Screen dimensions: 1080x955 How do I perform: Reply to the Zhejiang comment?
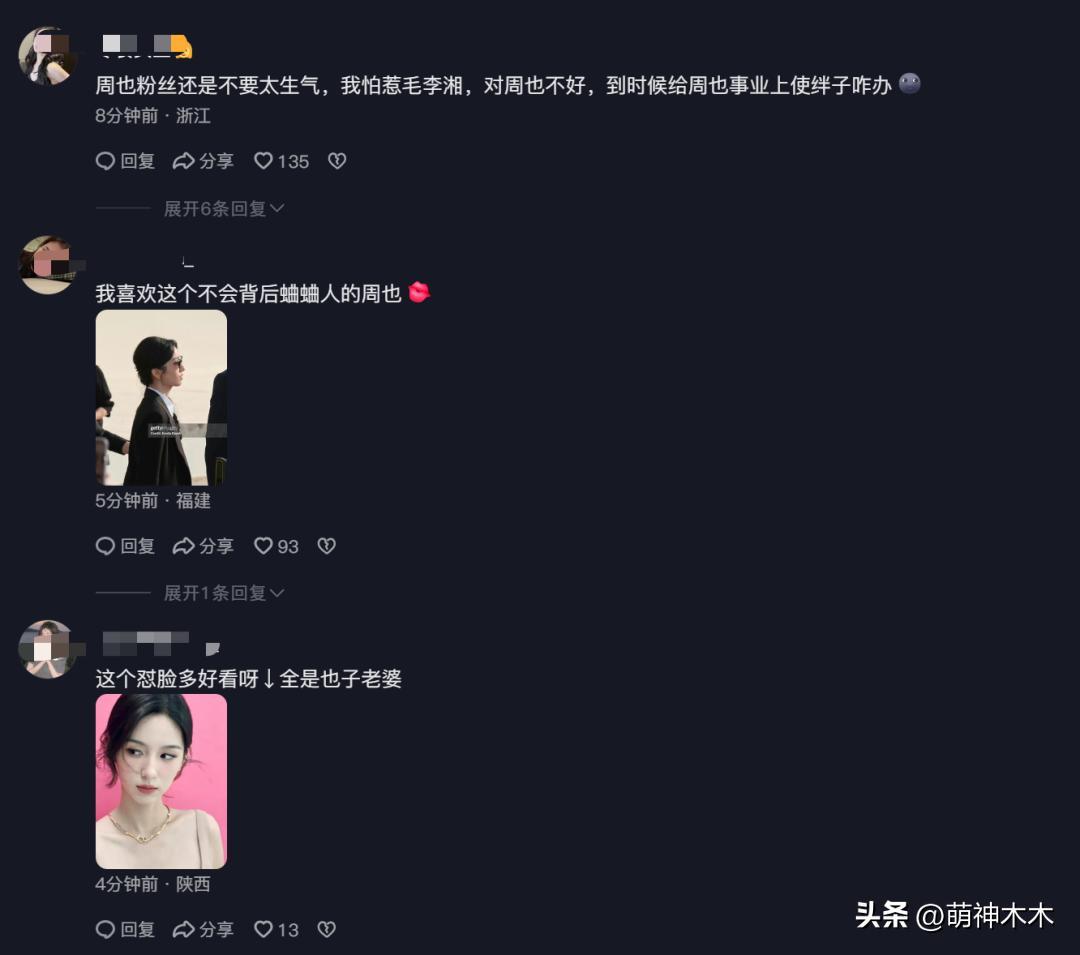point(125,161)
